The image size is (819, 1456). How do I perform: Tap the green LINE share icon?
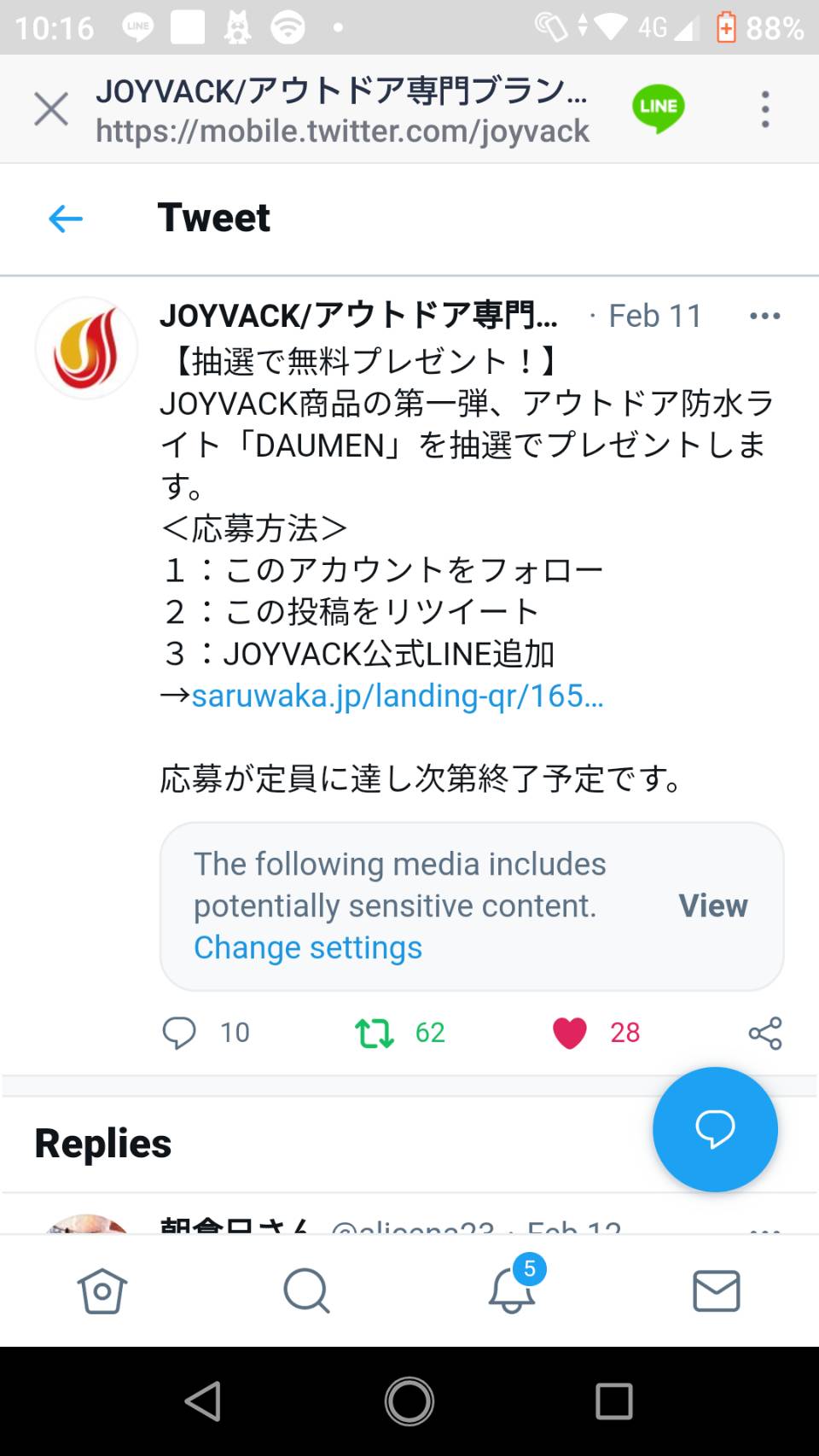[x=658, y=108]
